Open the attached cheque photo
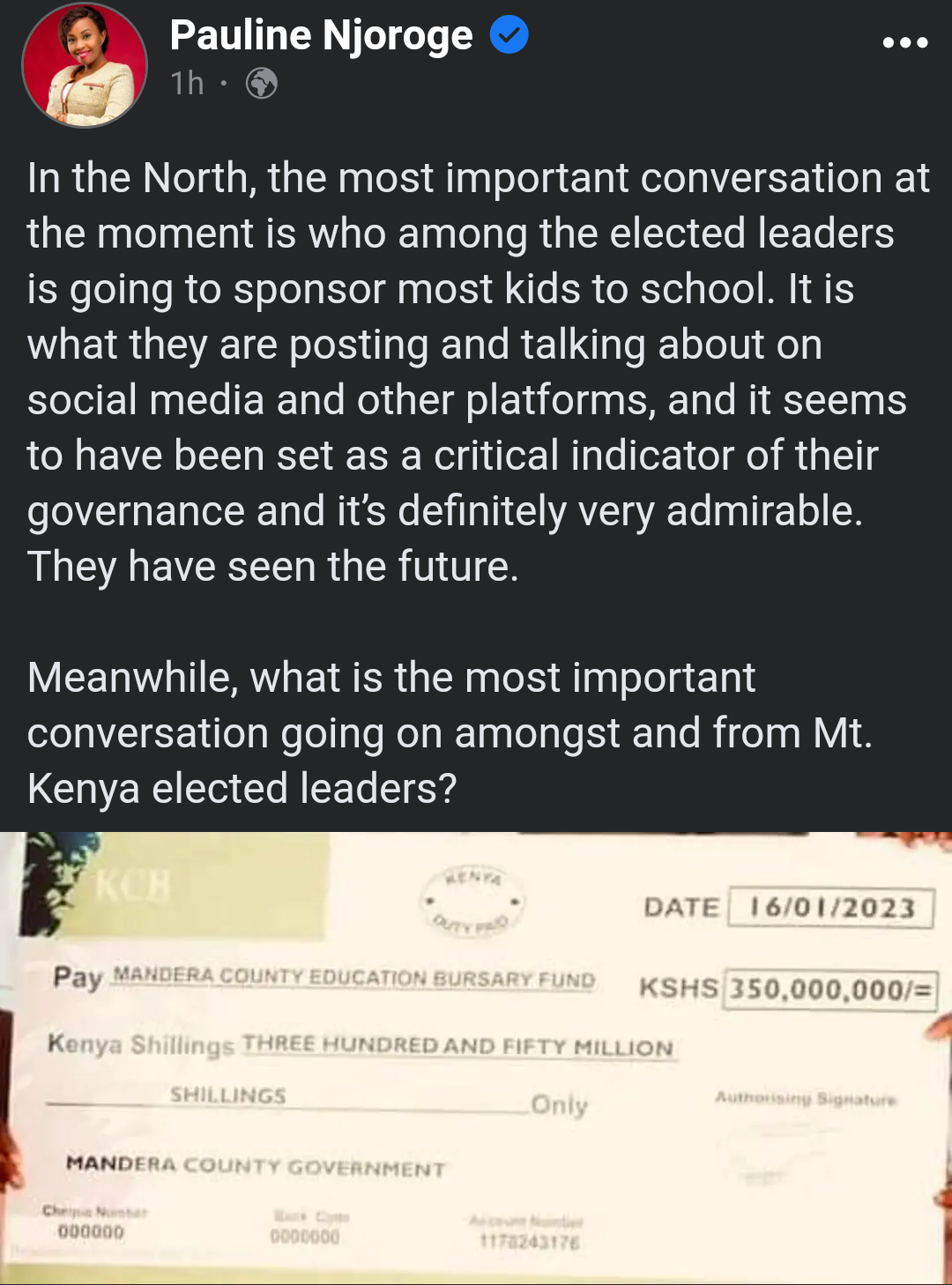 click(x=476, y=1058)
